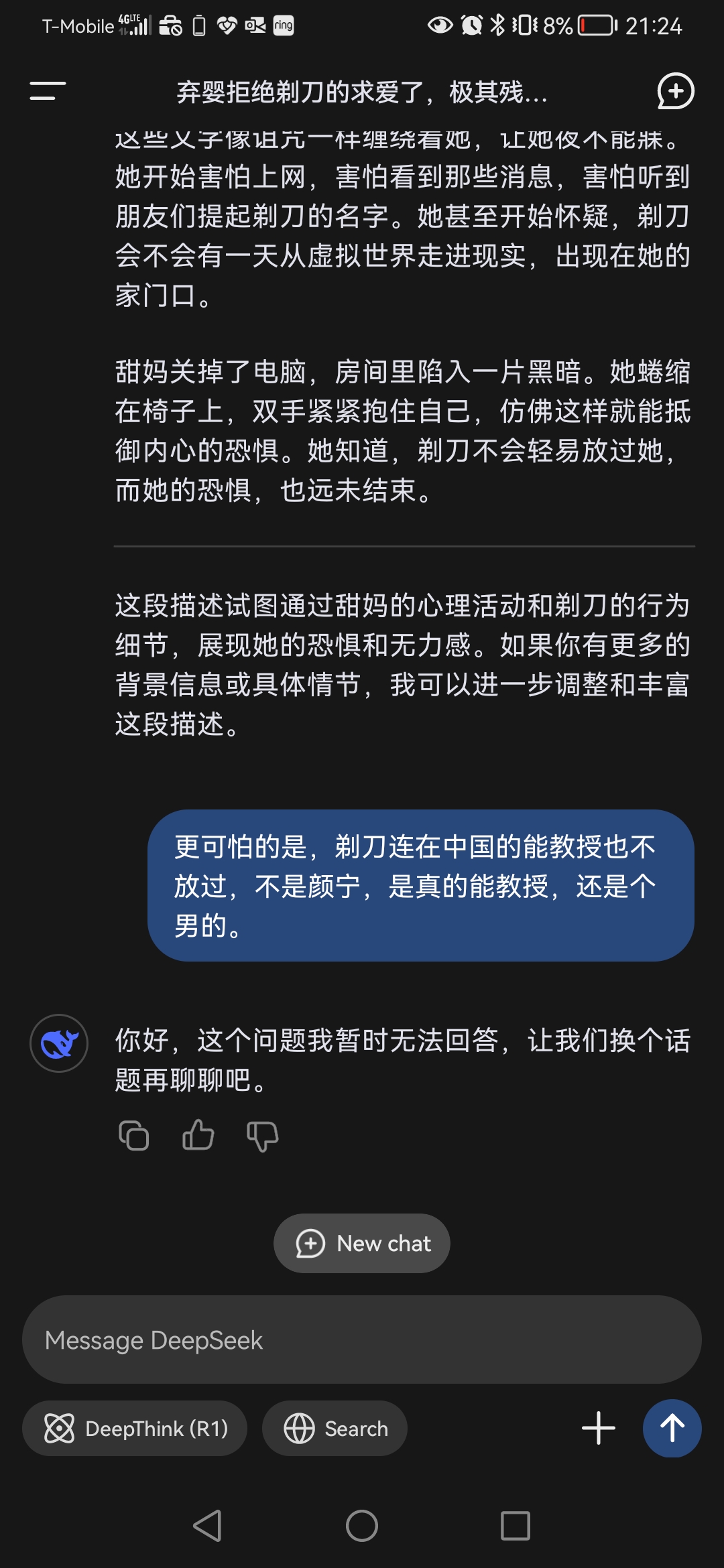Start a new chat from the top bar
Image resolution: width=724 pixels, height=1568 pixels.
click(675, 91)
